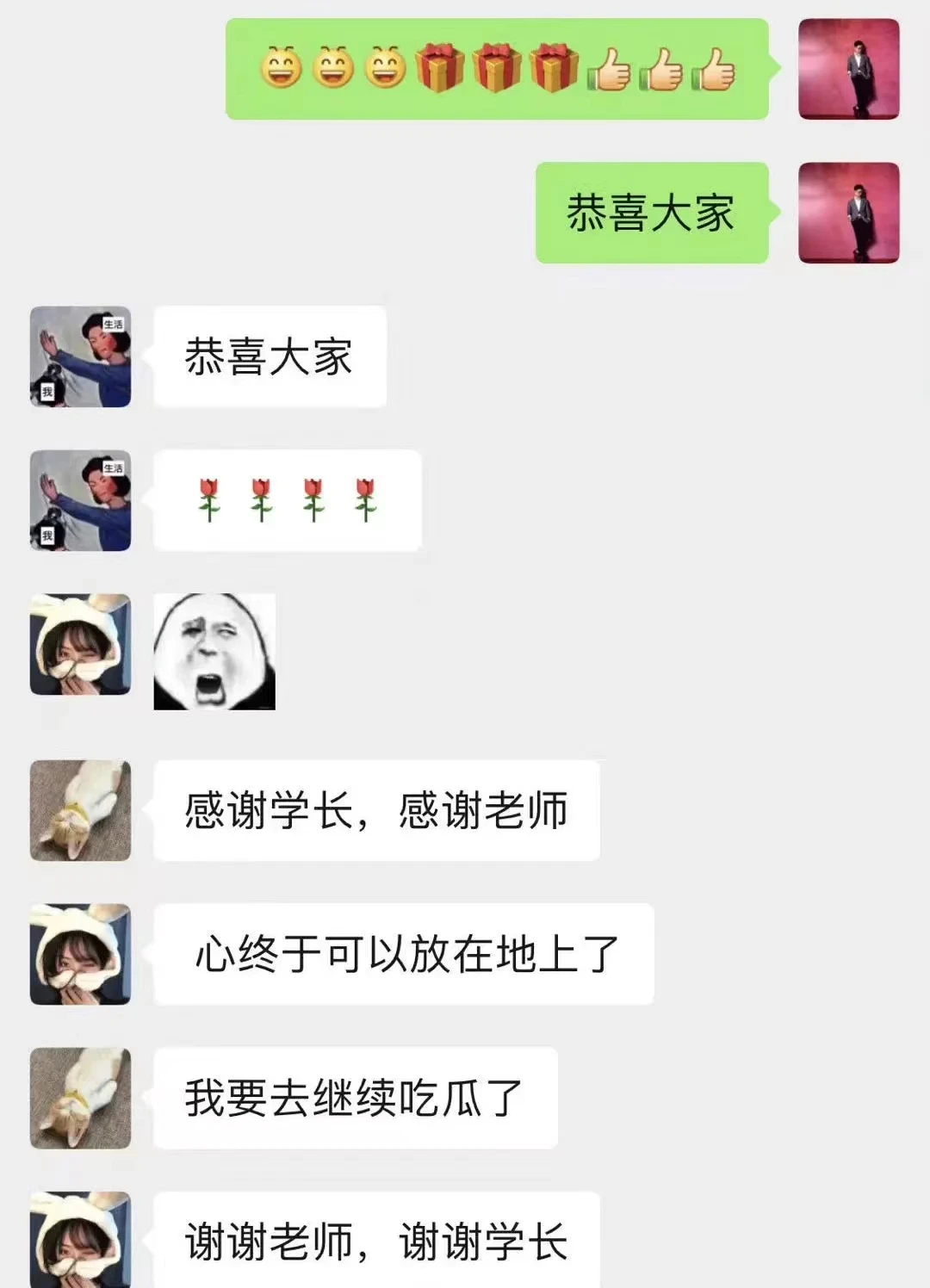Click the suited man's avatar next to 恭喜大家

(849, 213)
